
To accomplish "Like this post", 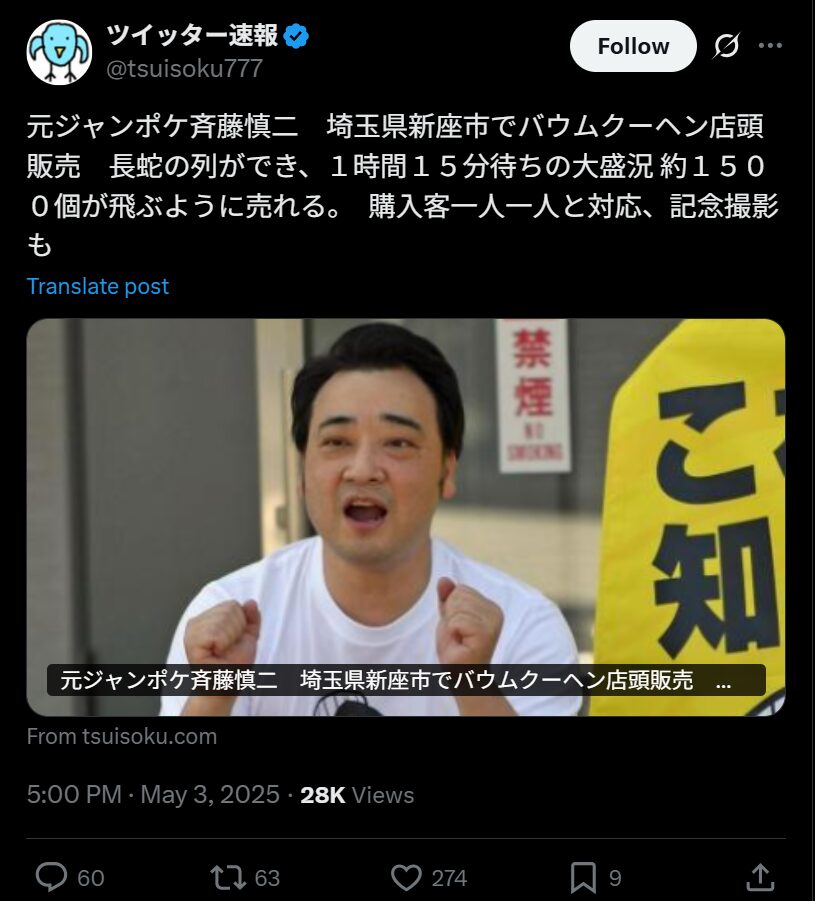I will pyautogui.click(x=406, y=878).
